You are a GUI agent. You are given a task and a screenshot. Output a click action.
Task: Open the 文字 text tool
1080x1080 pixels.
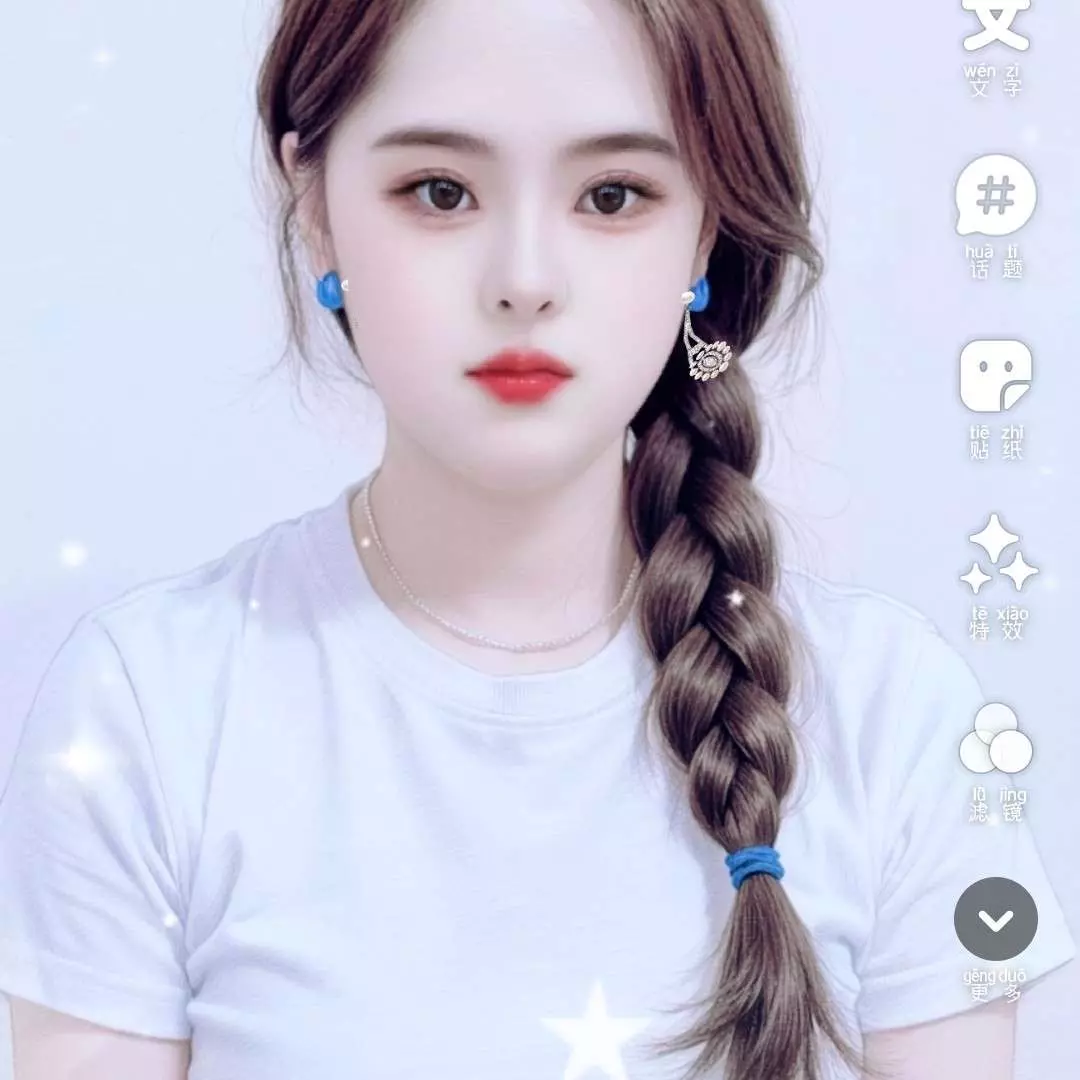(995, 28)
